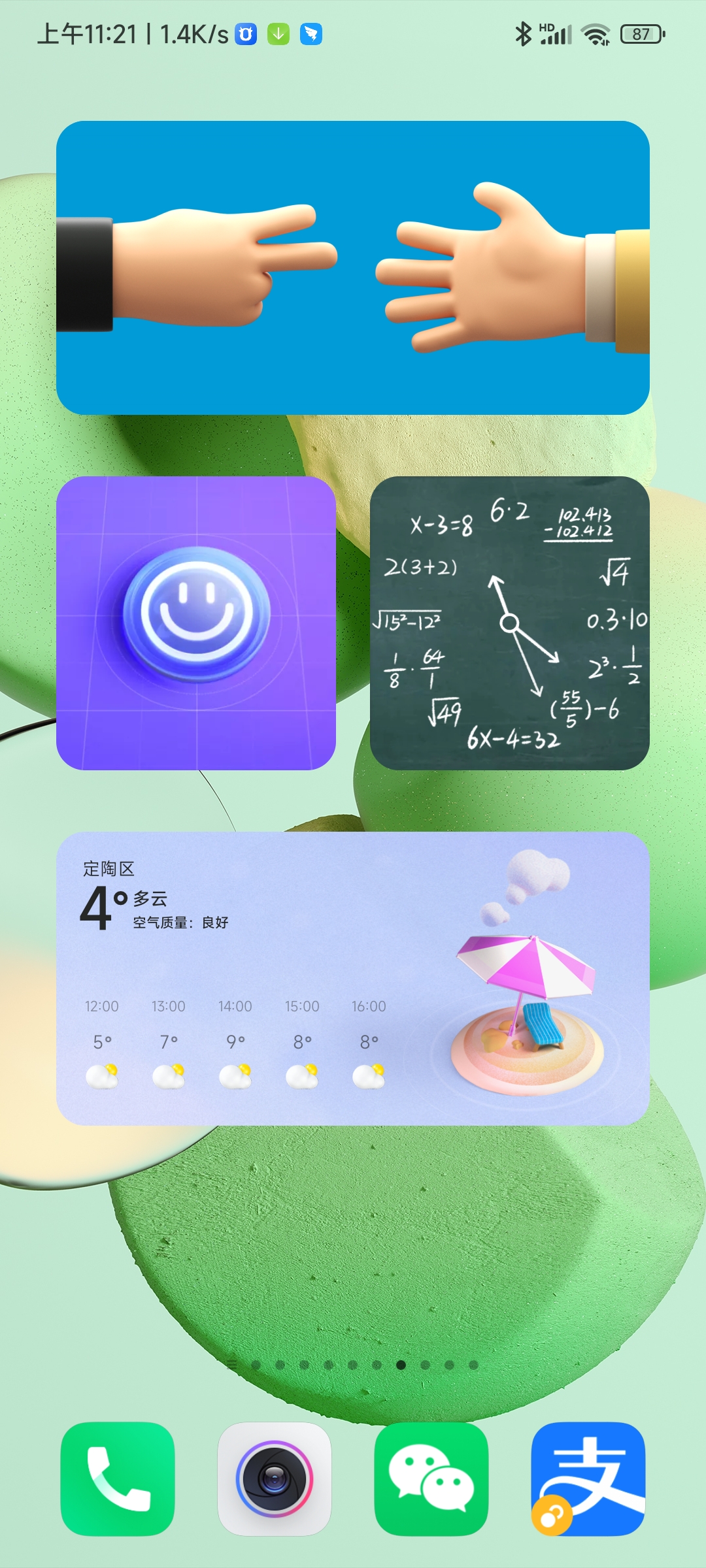Tap the purple smiley face widget
706x1568 pixels.
196,623
